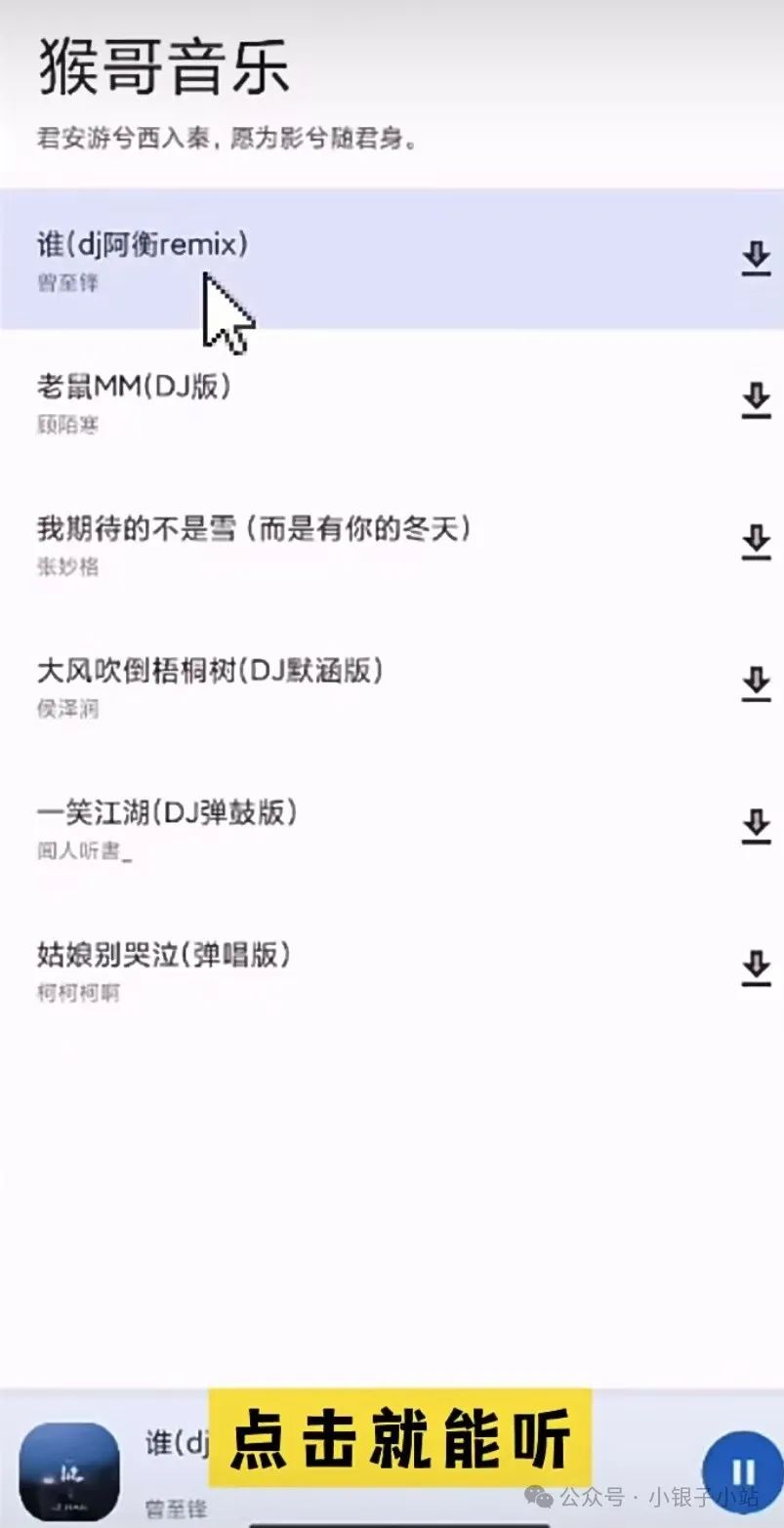Open 姑娘别哭泣(弹唱版)
The height and width of the screenshot is (1528, 784).
pos(392,969)
